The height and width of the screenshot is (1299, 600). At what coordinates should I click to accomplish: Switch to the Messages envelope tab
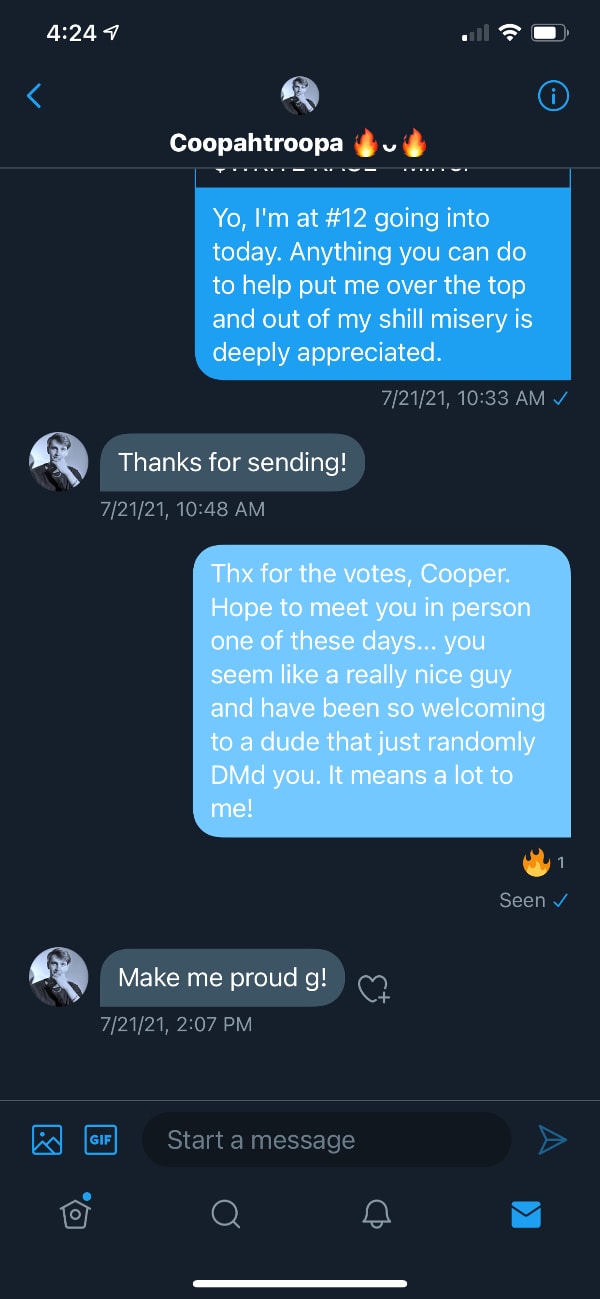[526, 1214]
